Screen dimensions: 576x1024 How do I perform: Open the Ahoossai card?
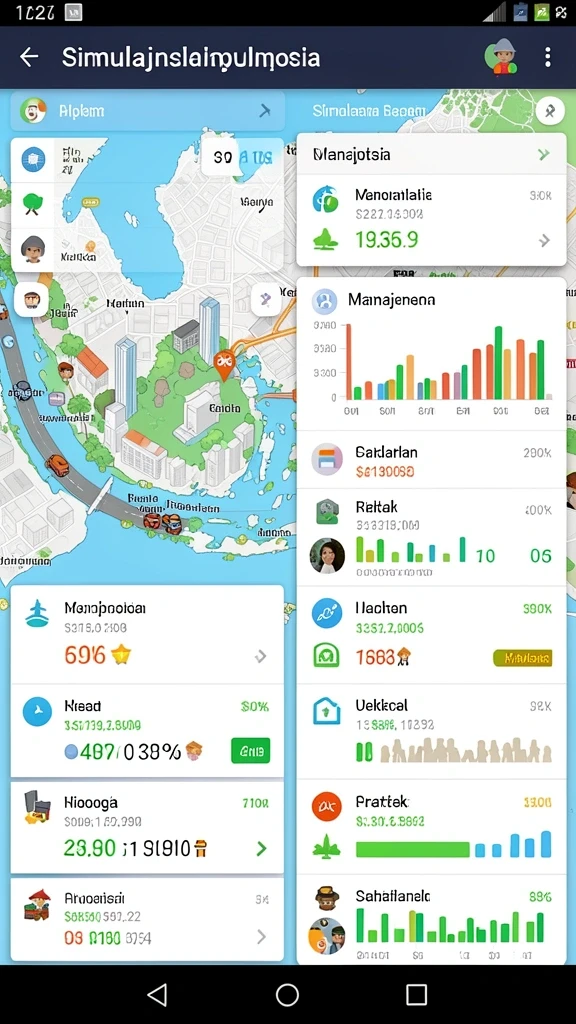[148, 919]
